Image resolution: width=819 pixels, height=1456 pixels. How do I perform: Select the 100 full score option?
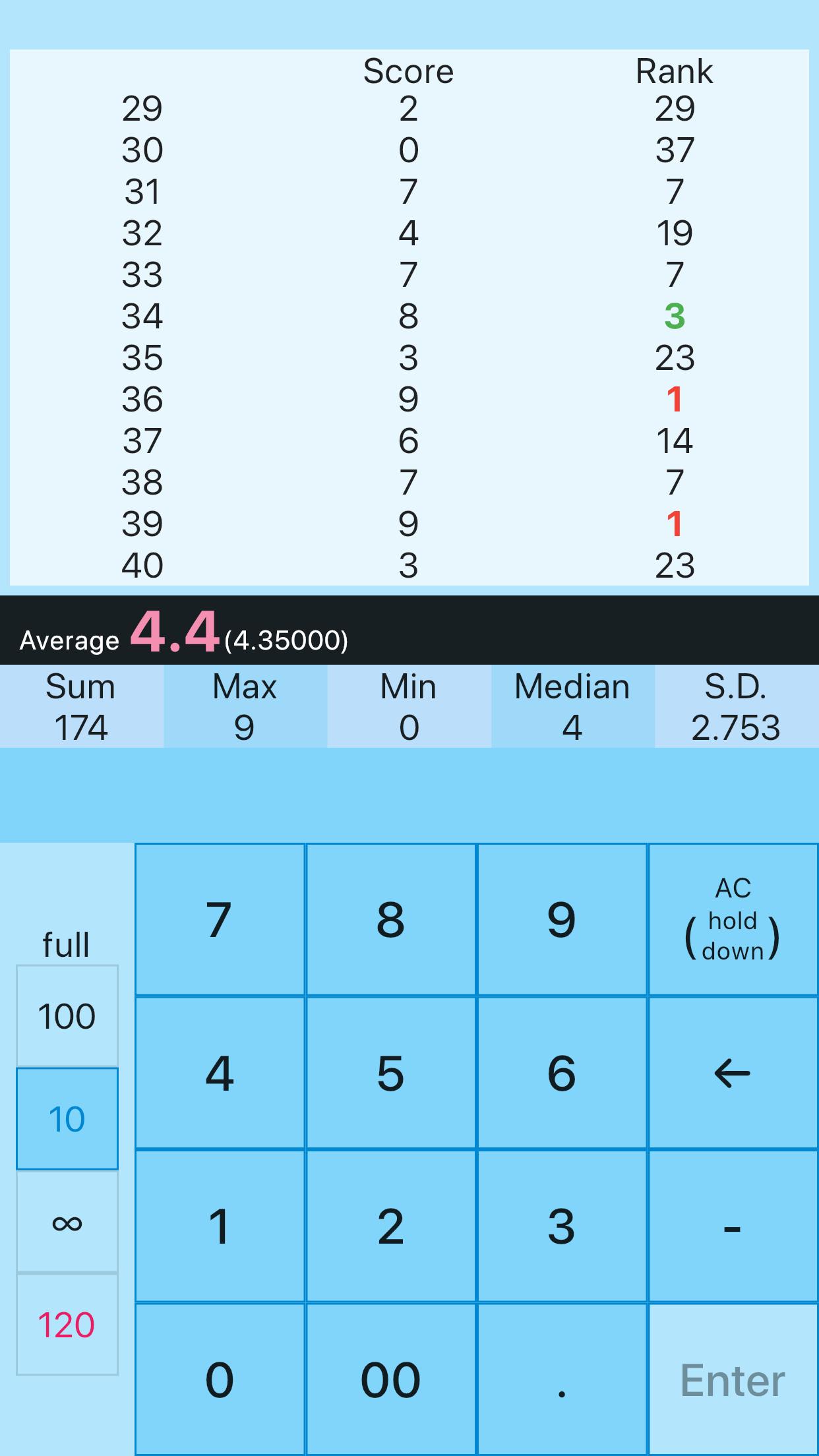pos(67,1016)
